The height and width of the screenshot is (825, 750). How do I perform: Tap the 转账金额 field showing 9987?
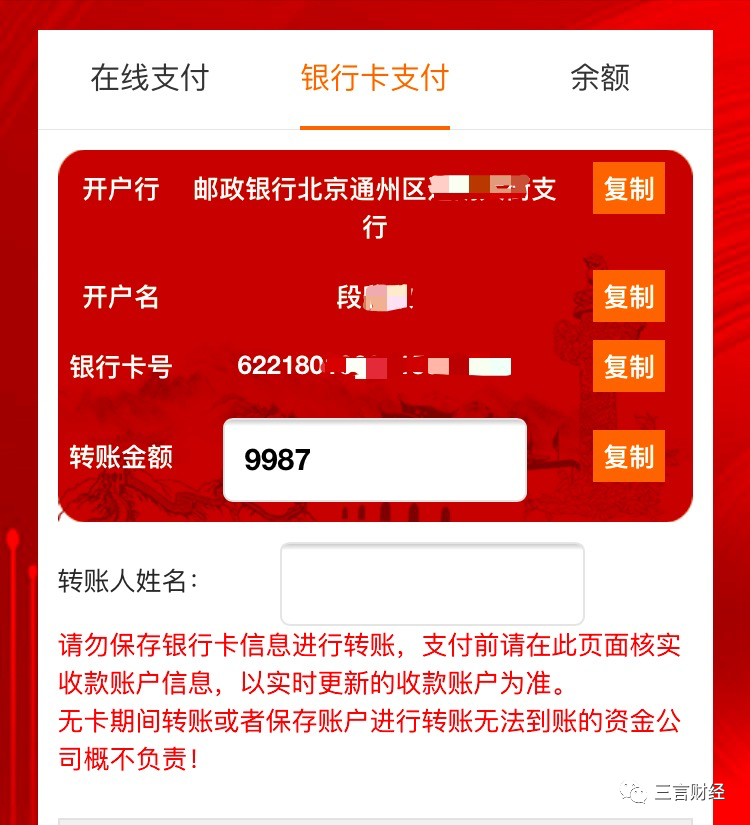click(374, 460)
